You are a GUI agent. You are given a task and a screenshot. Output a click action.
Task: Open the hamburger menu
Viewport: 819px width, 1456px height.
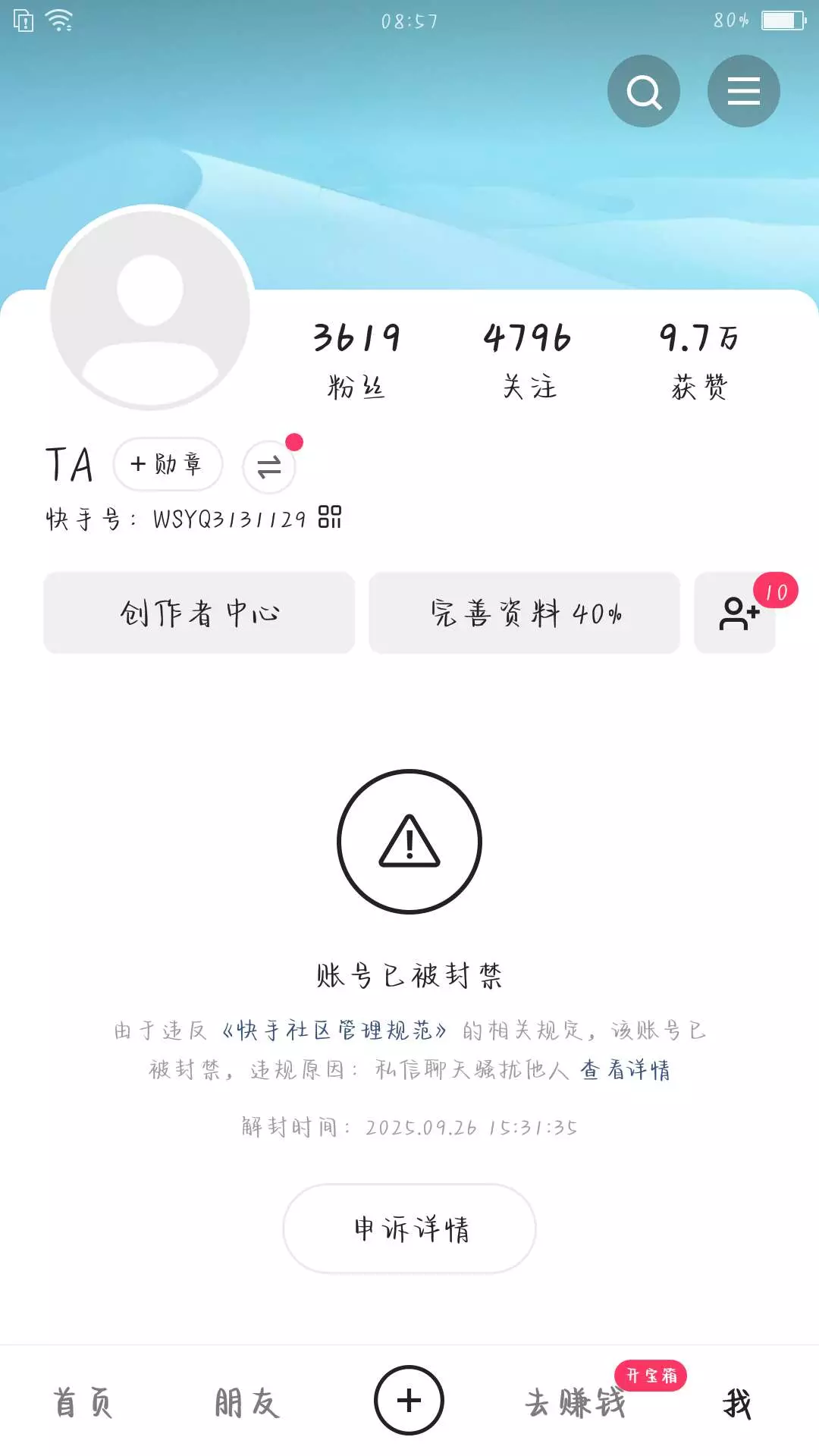click(x=743, y=91)
